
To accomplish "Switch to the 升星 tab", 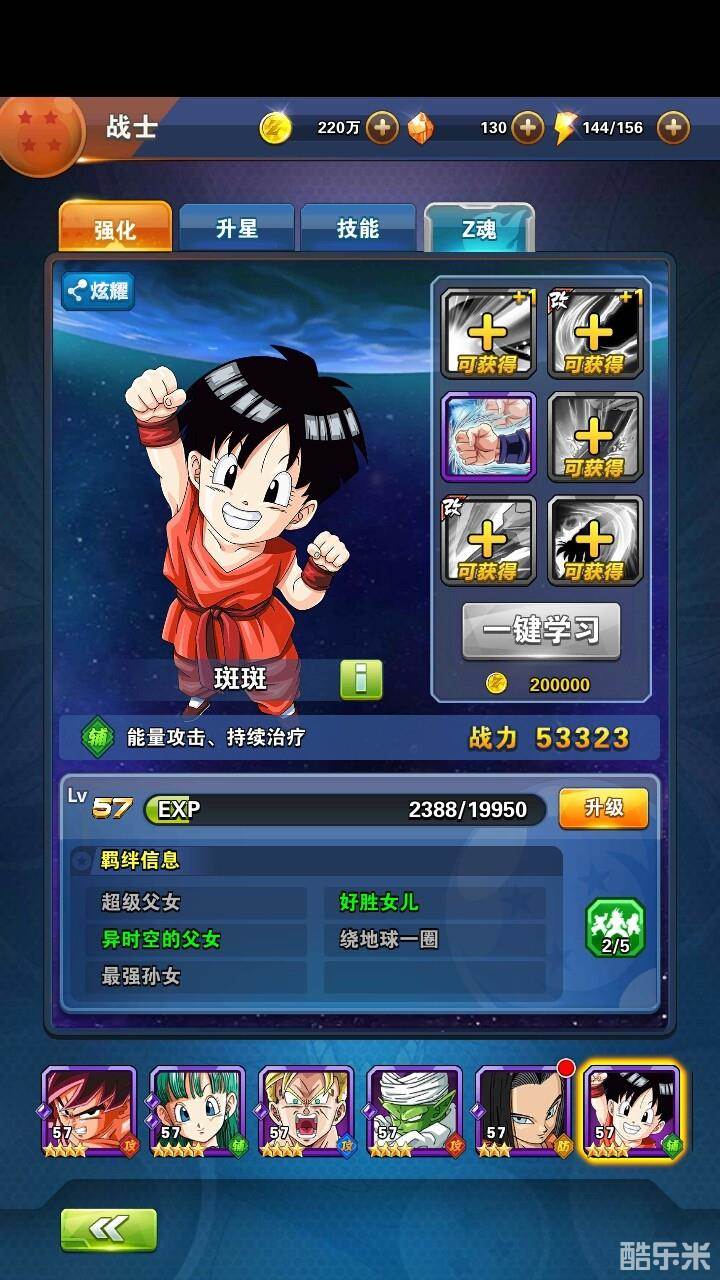I will (237, 228).
